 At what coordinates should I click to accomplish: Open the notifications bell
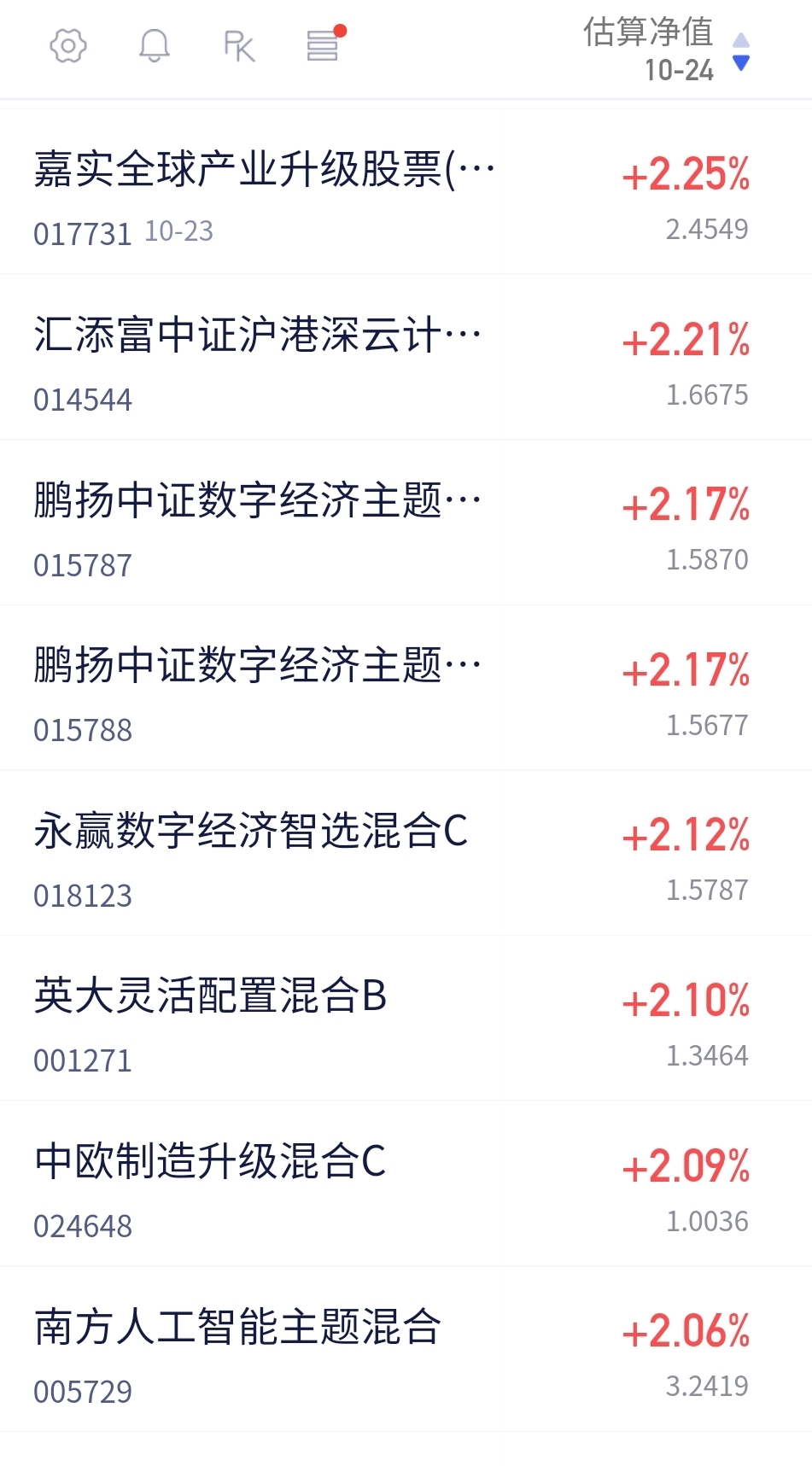(x=155, y=46)
